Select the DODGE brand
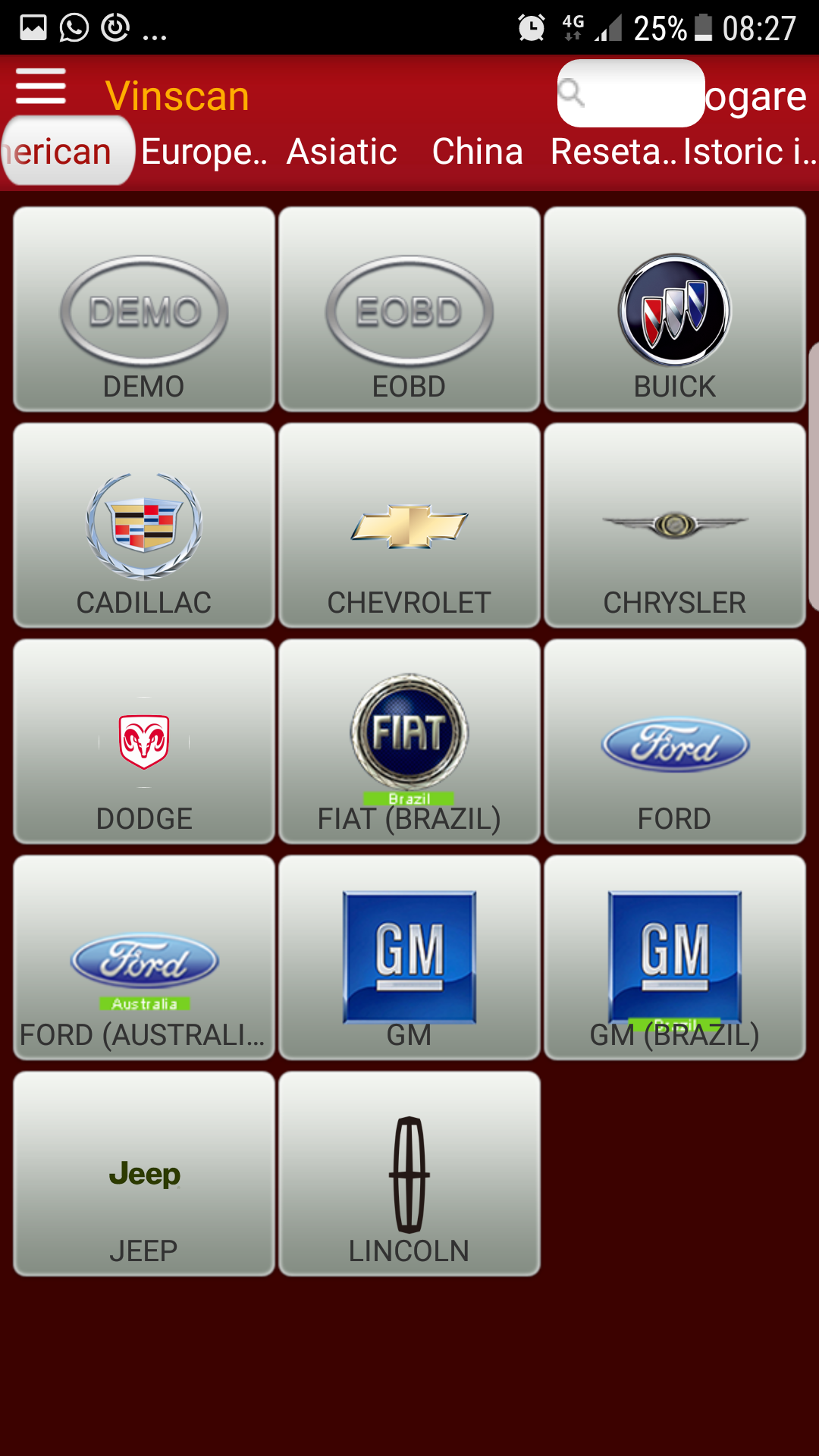 (x=144, y=742)
